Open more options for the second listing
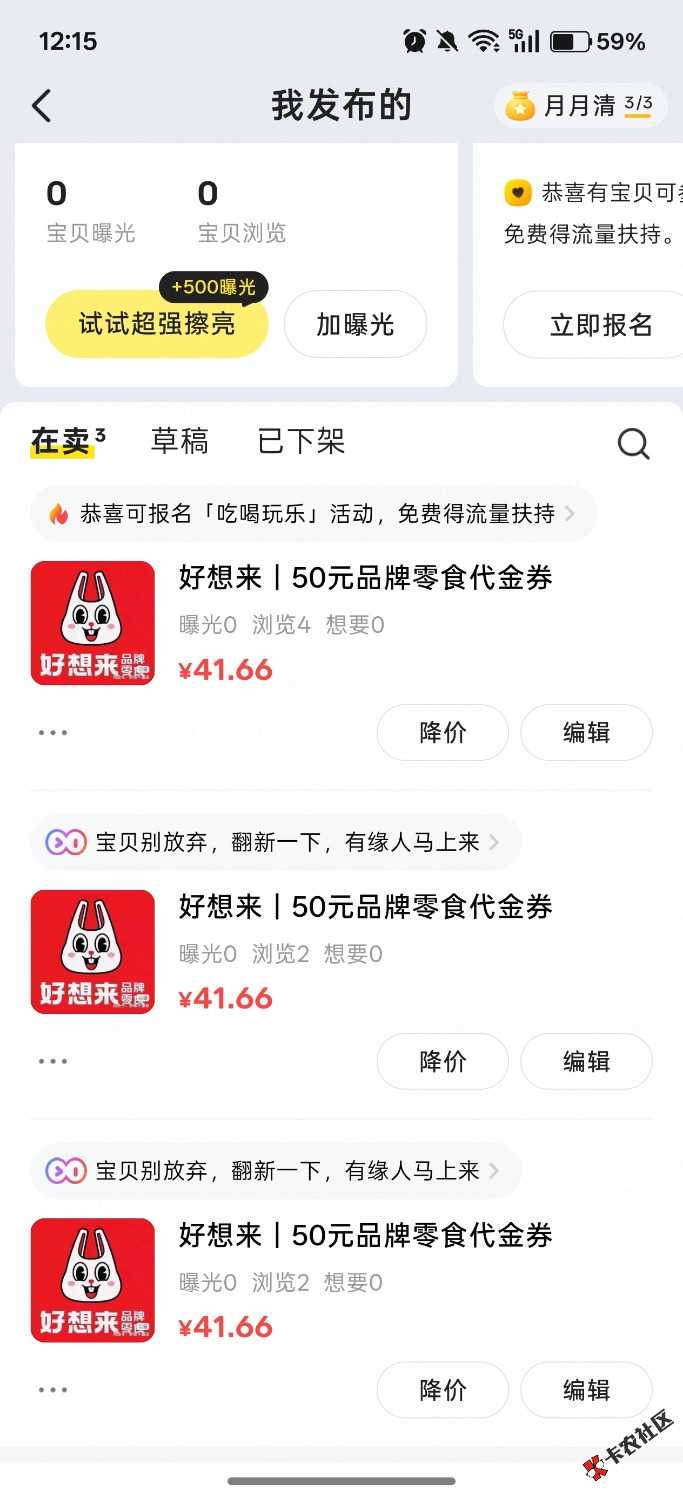Image resolution: width=683 pixels, height=1500 pixels. [53, 1061]
